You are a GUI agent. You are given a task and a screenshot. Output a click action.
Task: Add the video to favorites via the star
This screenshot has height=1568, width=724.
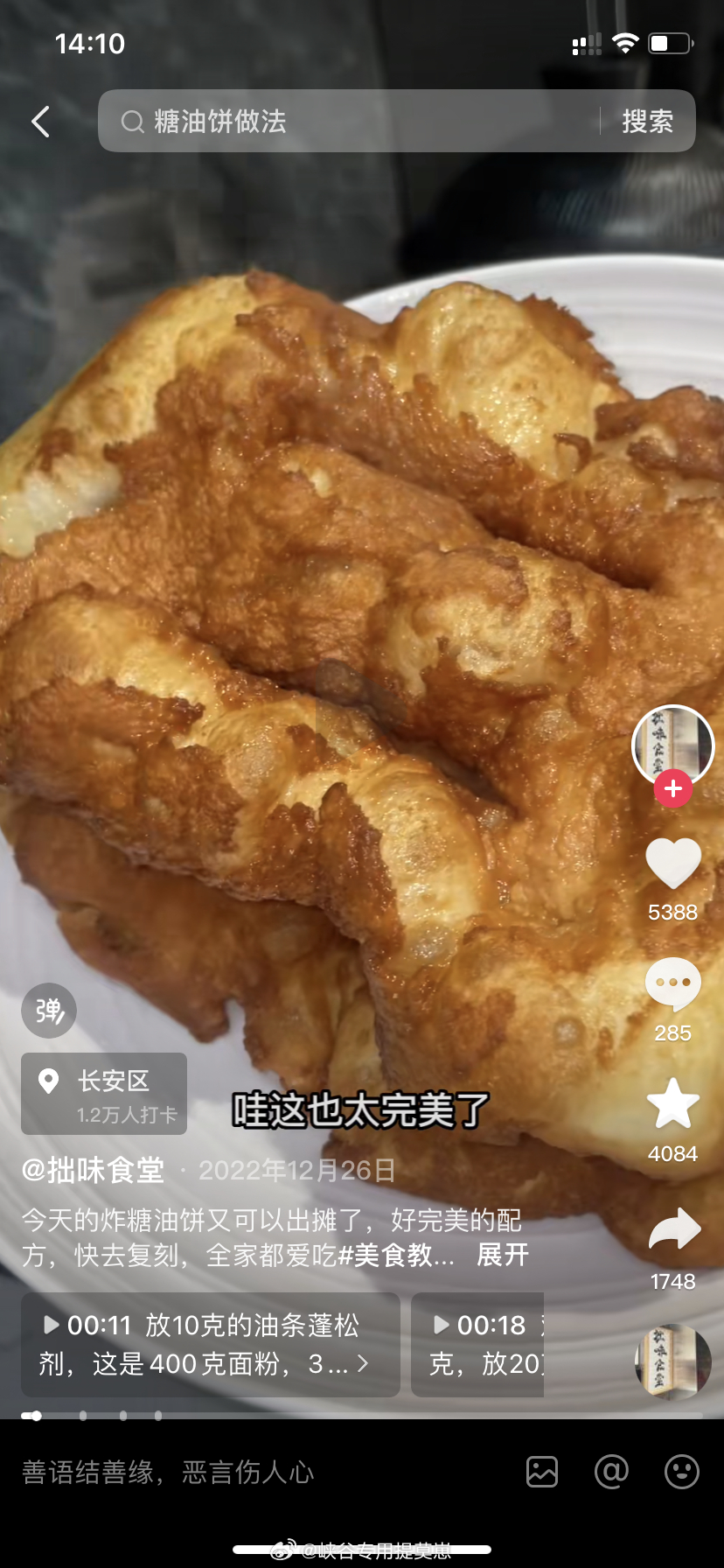click(x=672, y=1104)
